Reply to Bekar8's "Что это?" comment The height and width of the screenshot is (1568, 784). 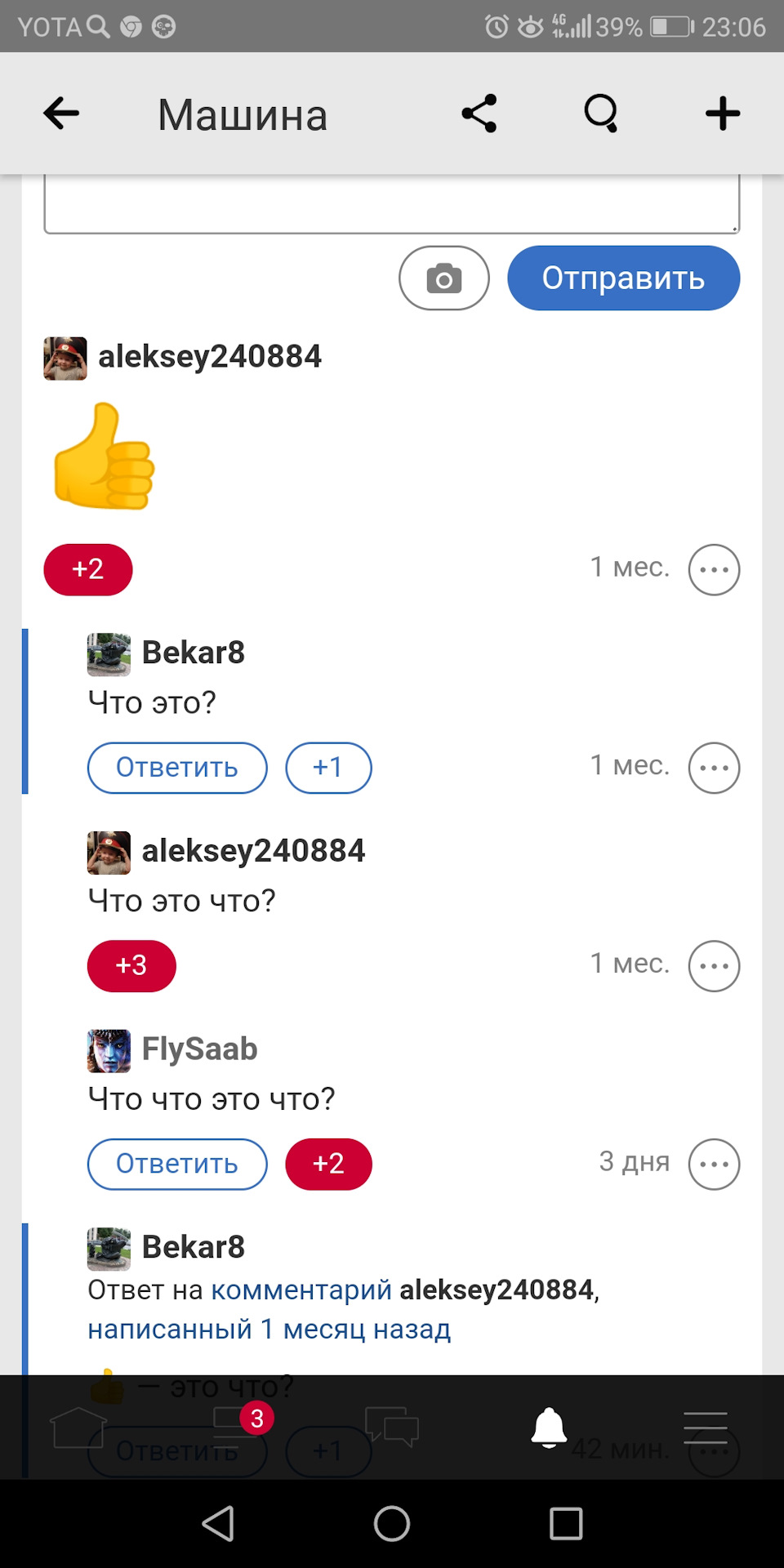[177, 768]
